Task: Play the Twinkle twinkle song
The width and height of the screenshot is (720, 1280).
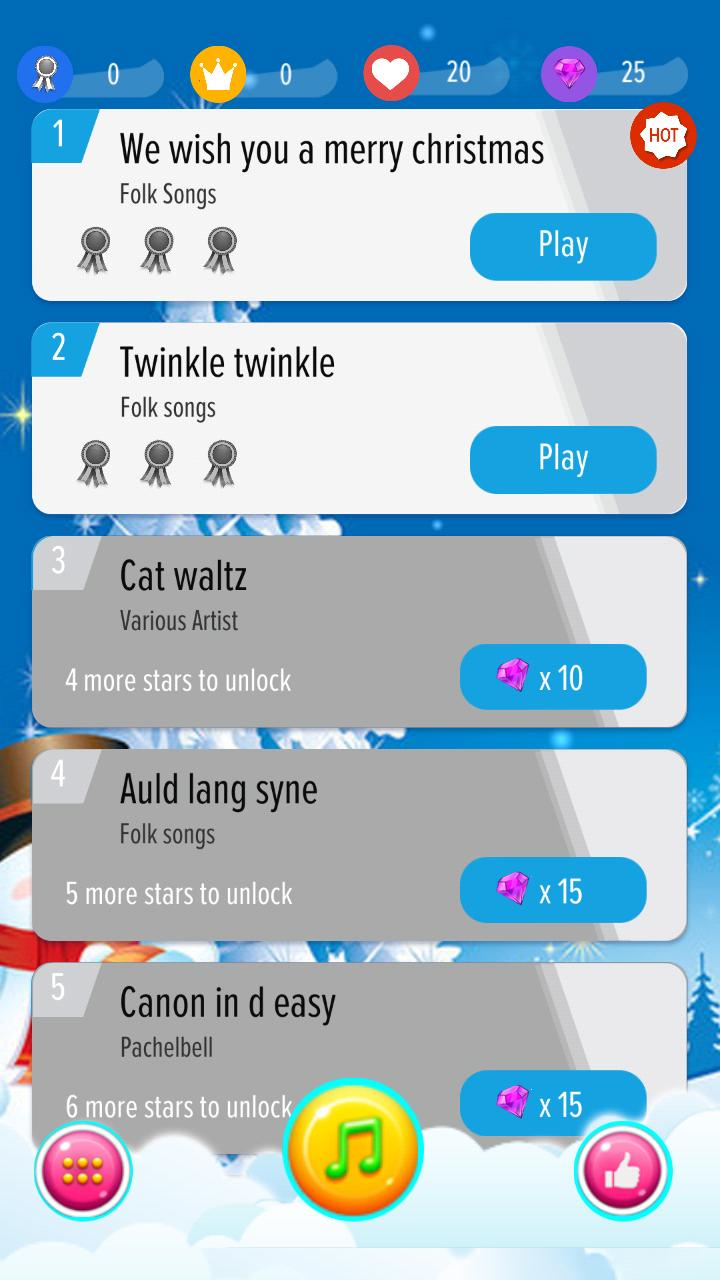Action: point(563,459)
